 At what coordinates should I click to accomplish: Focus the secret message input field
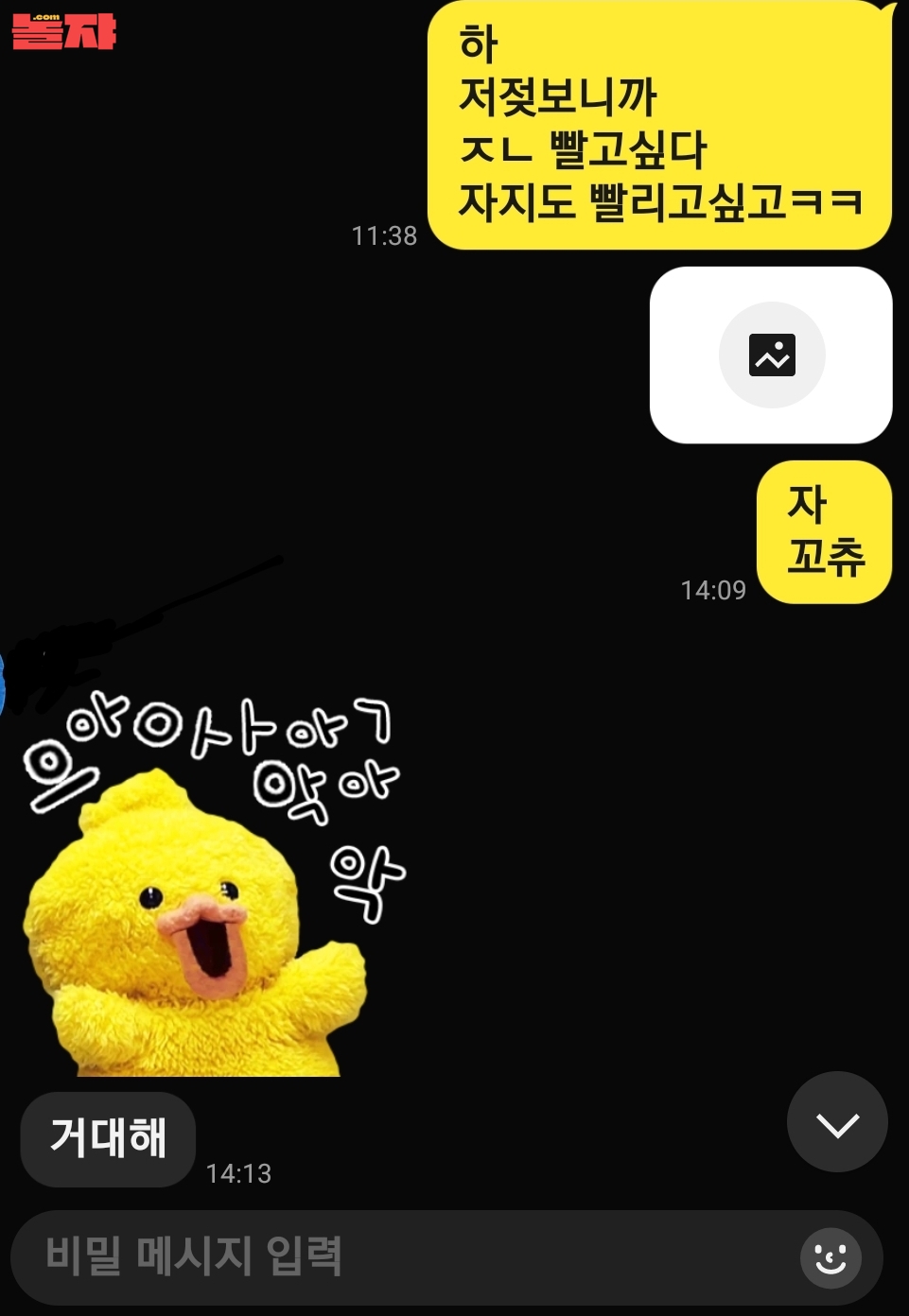[397, 1257]
